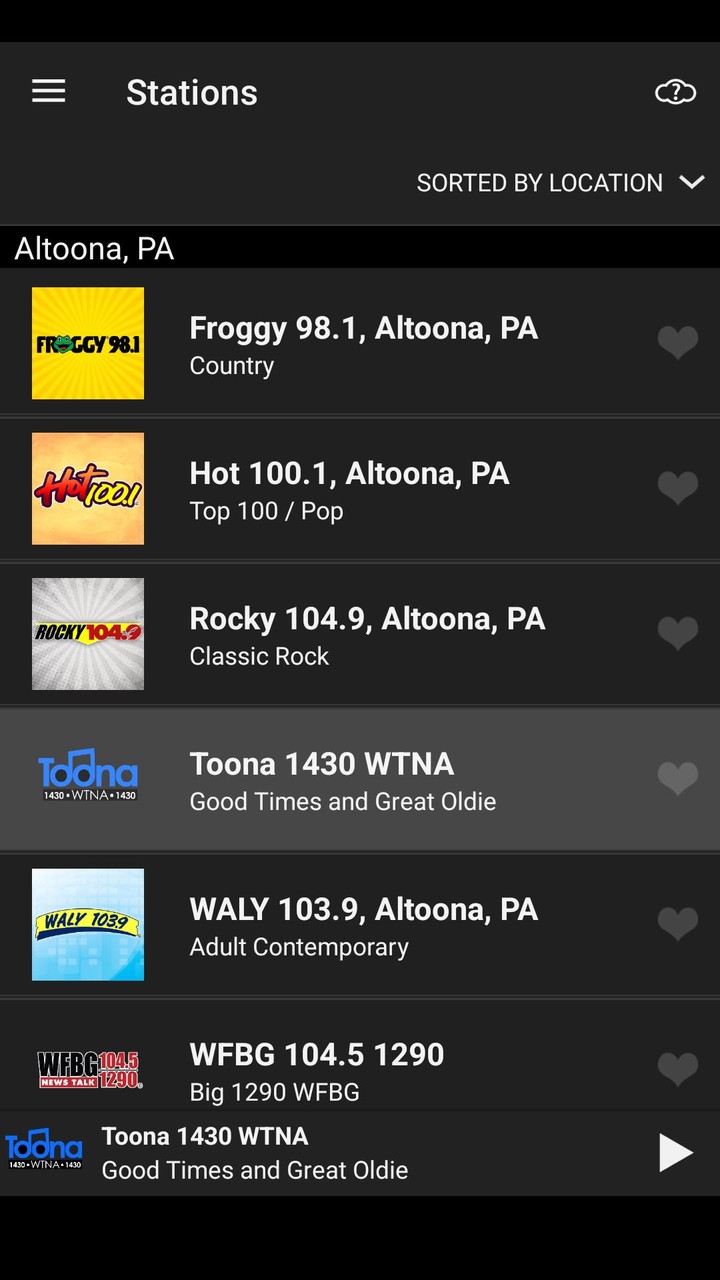The image size is (720, 1280).
Task: Click the Froggy 98.1 station logo
Action: pos(88,343)
